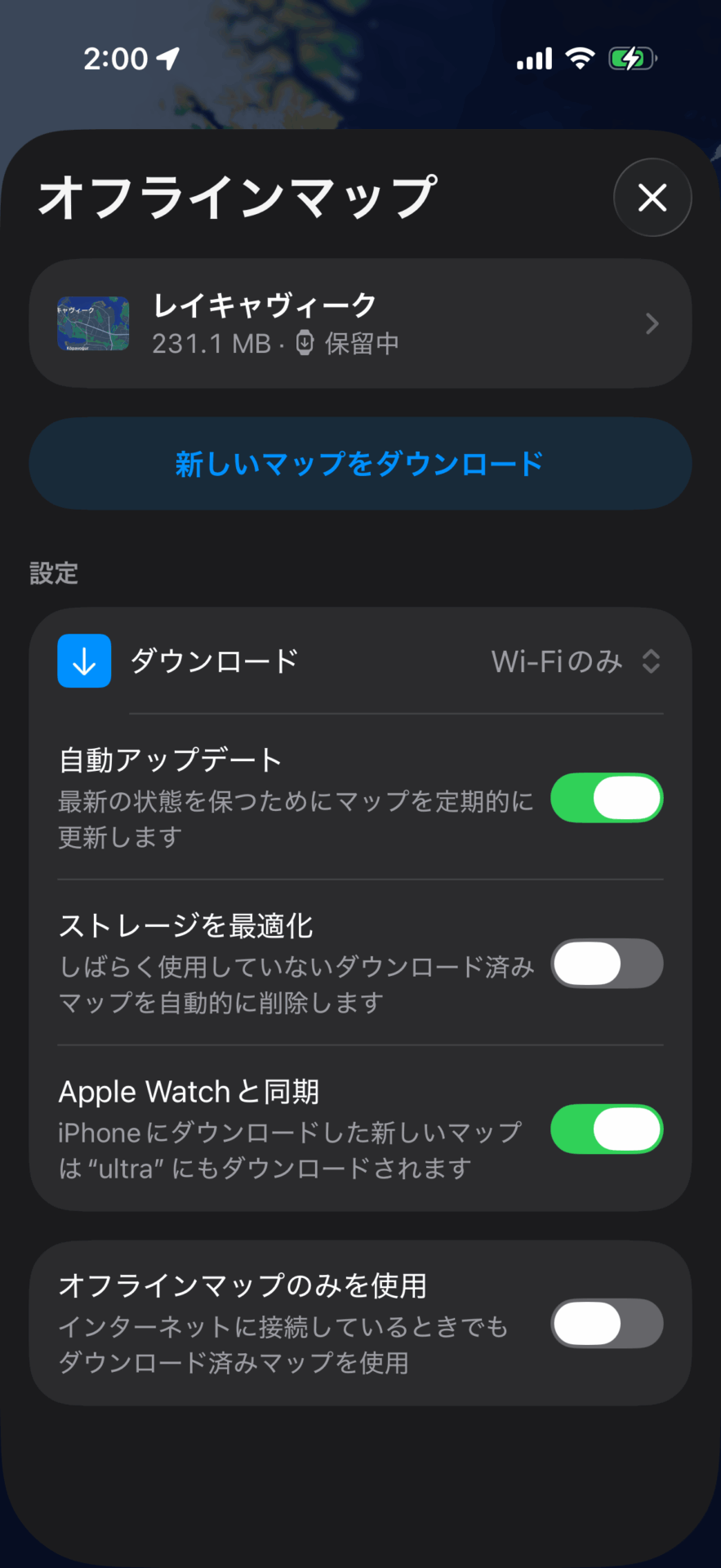The width and height of the screenshot is (721, 1568).
Task: Enable オフラインマップのみを使用 option
Action: pyautogui.click(x=607, y=1323)
